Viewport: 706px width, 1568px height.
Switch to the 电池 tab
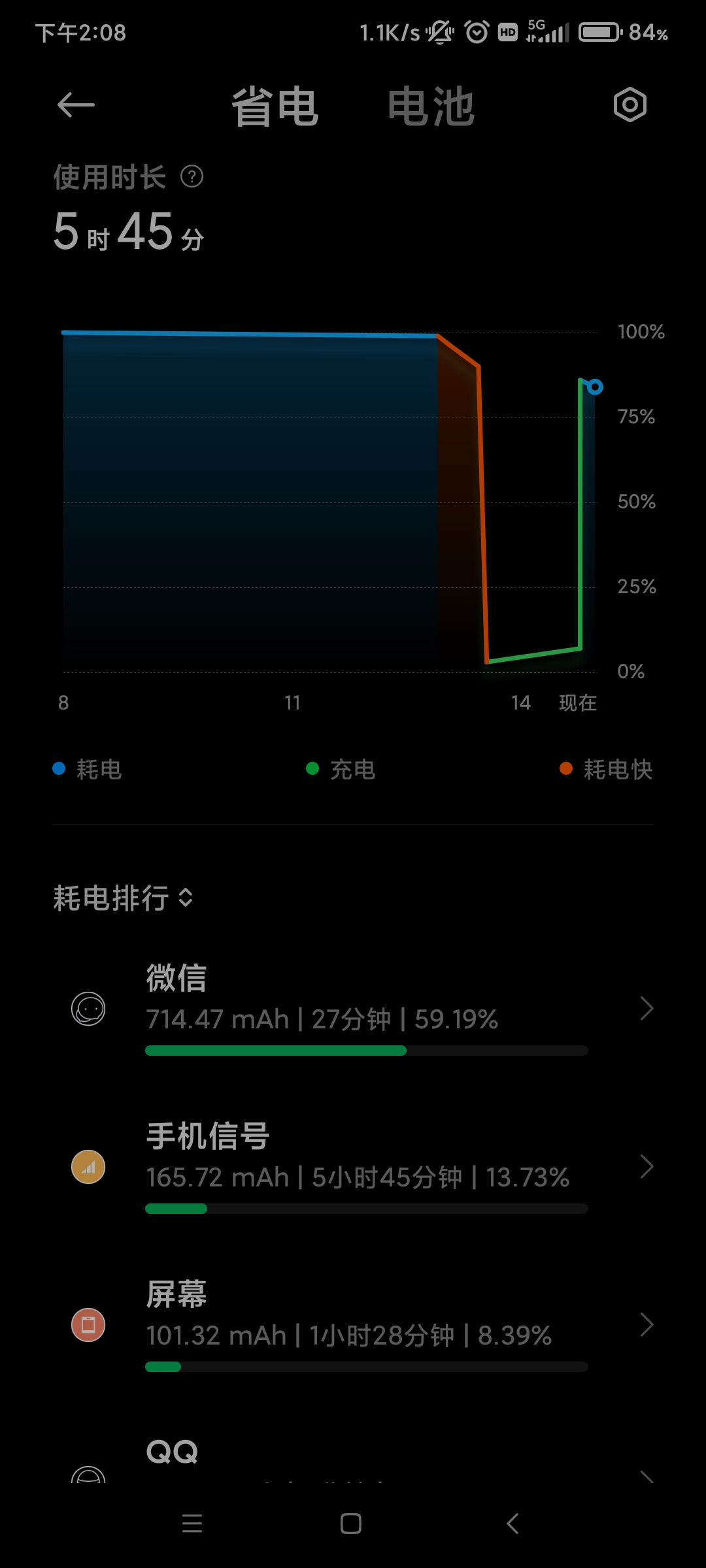(431, 106)
